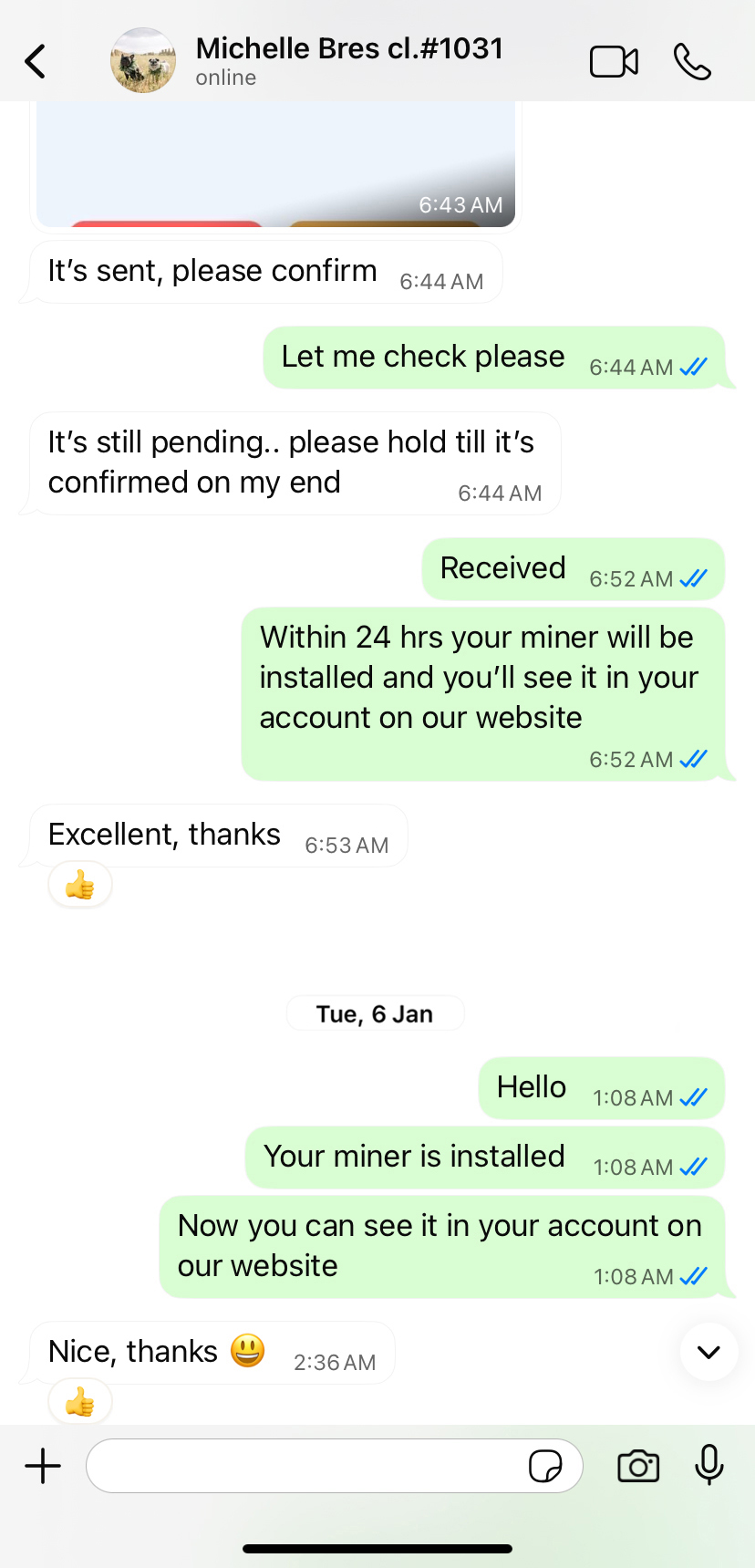
Task: Open the camera to take a photo
Action: (638, 1466)
